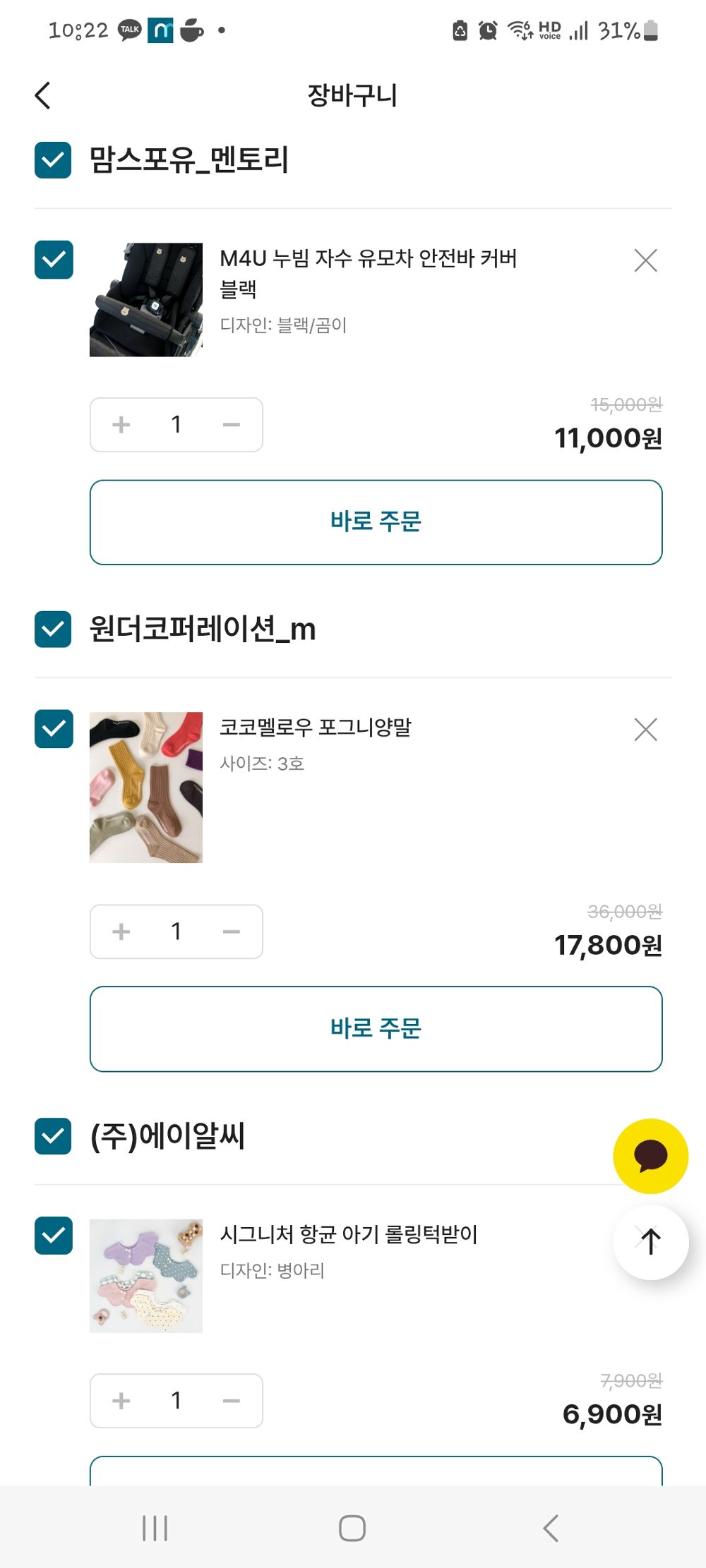706x1568 pixels.
Task: Decrease 코코멜로우 포그니양말 quantity with minus
Action: [x=232, y=931]
